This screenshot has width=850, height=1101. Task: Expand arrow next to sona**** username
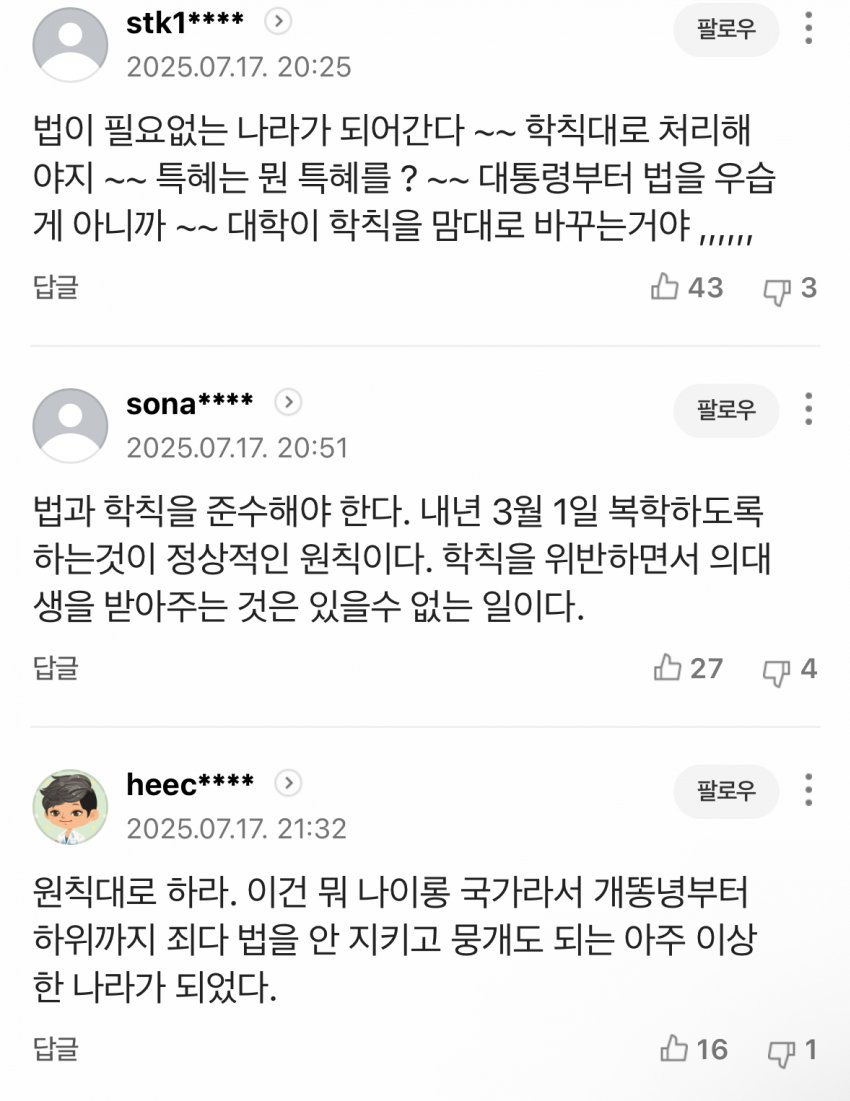288,402
